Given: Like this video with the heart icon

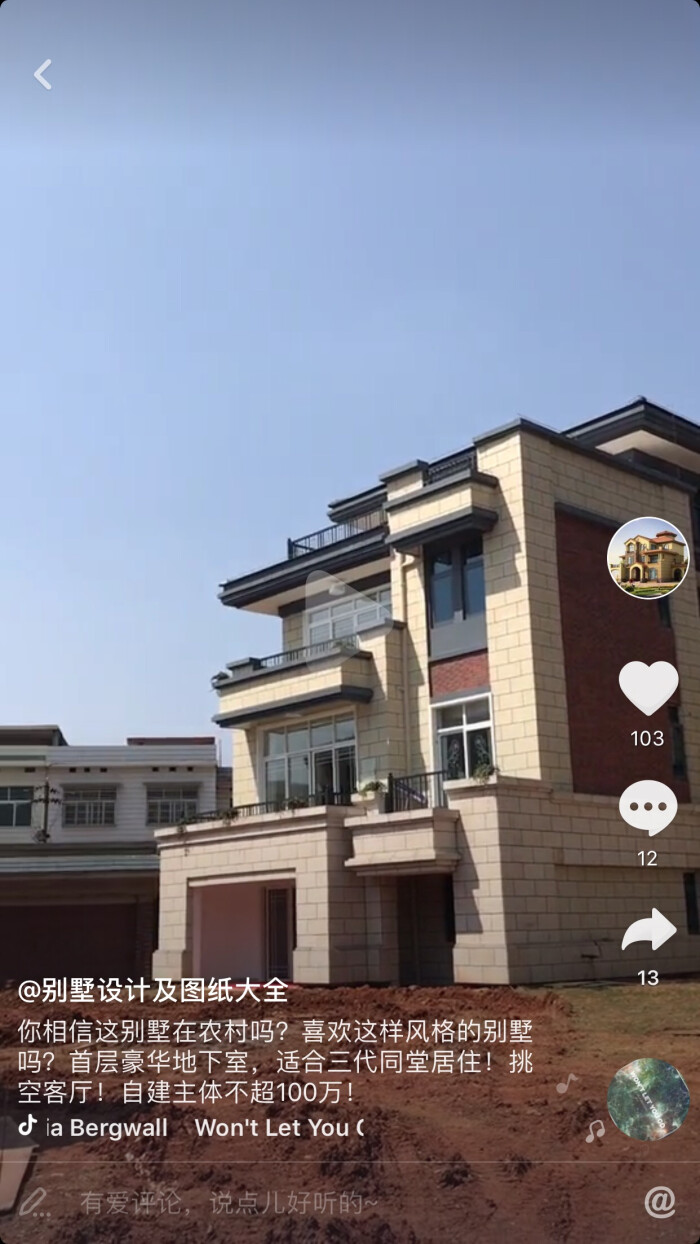Looking at the screenshot, I should [648, 688].
